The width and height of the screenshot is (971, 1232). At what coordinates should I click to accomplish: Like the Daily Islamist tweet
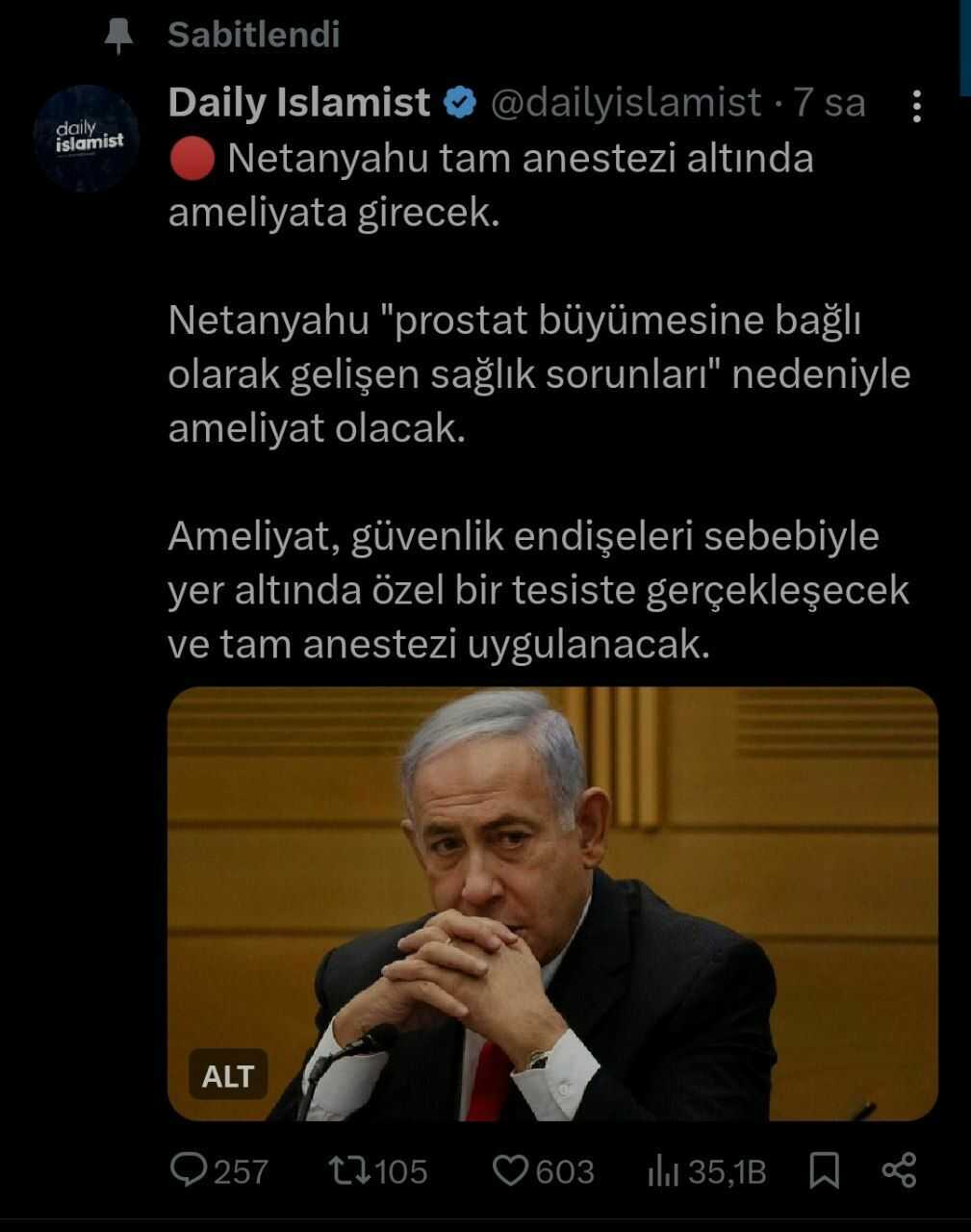point(510,1170)
